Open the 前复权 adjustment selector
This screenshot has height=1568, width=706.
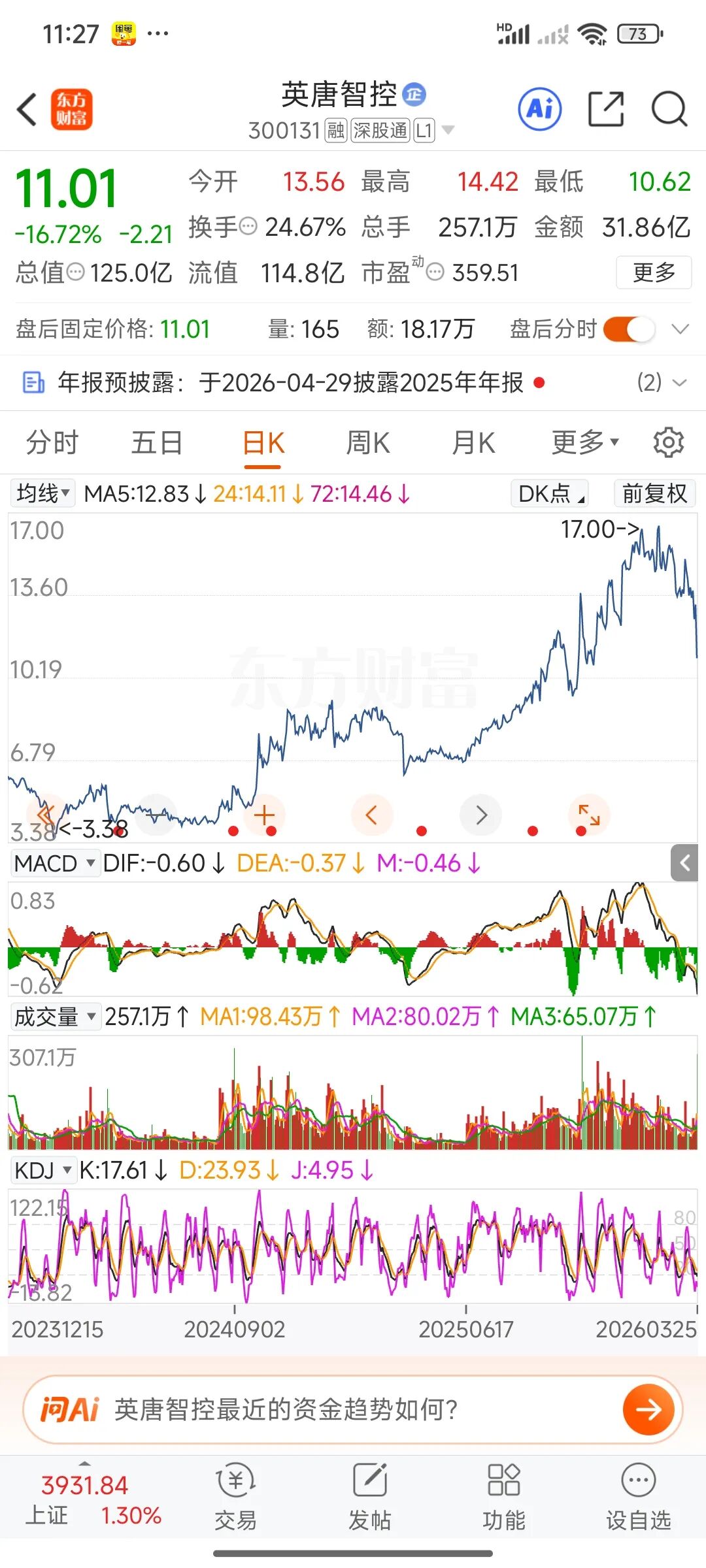pos(654,493)
